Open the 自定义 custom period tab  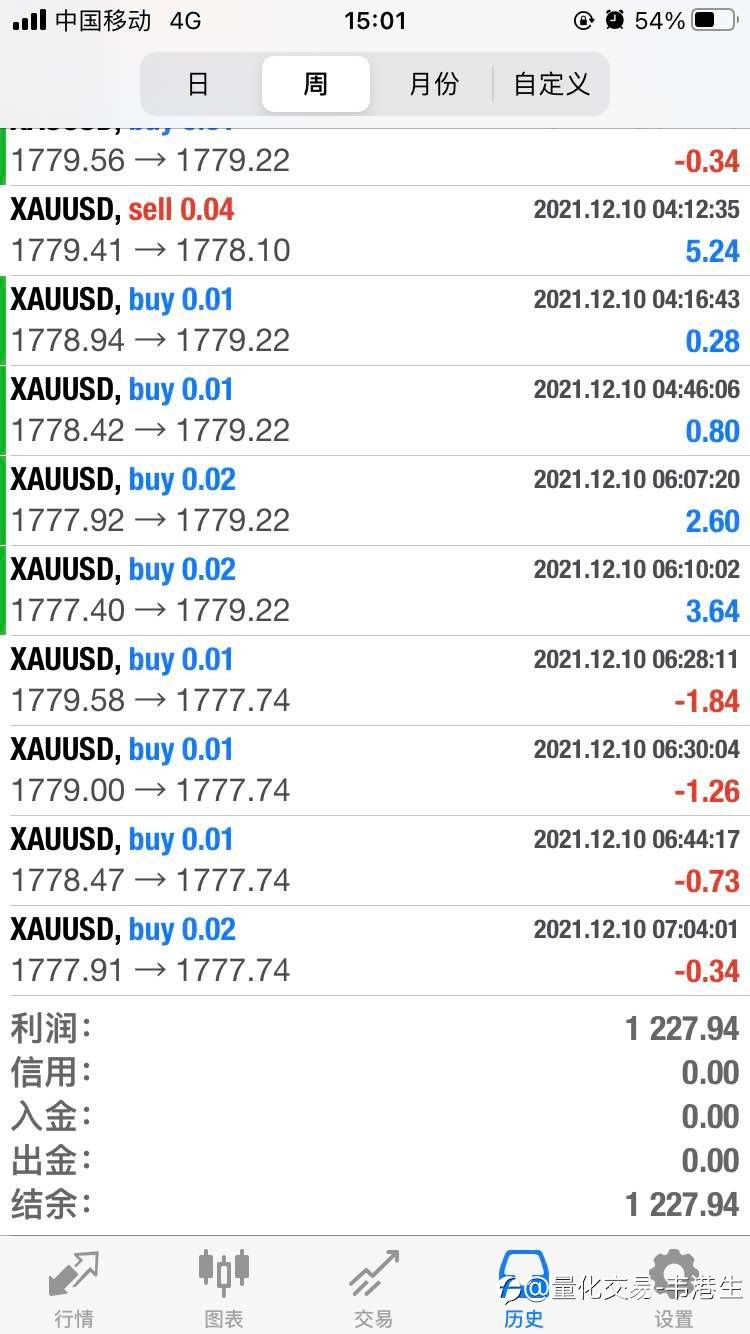pos(551,84)
